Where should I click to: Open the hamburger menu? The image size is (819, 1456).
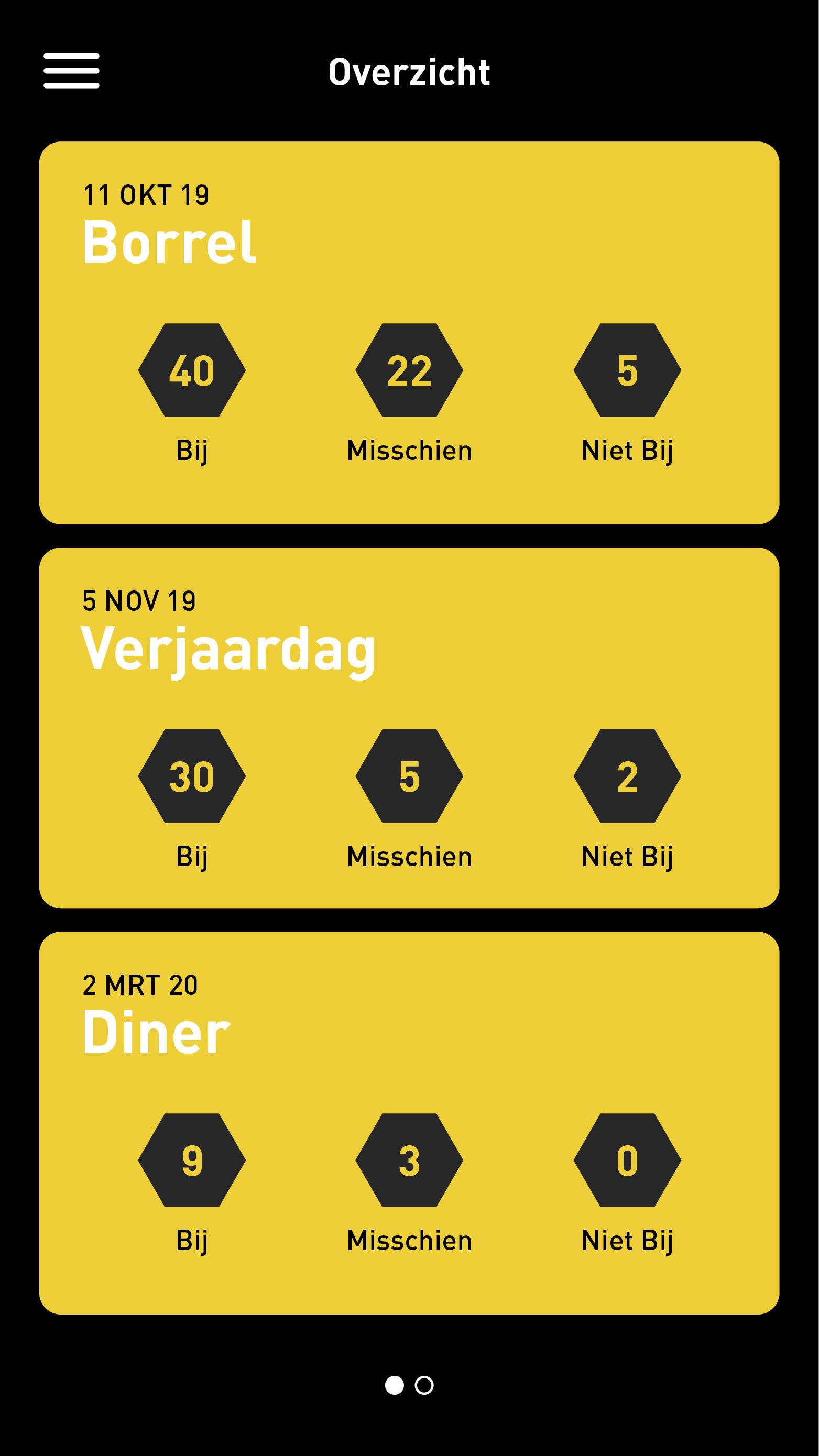tap(71, 71)
